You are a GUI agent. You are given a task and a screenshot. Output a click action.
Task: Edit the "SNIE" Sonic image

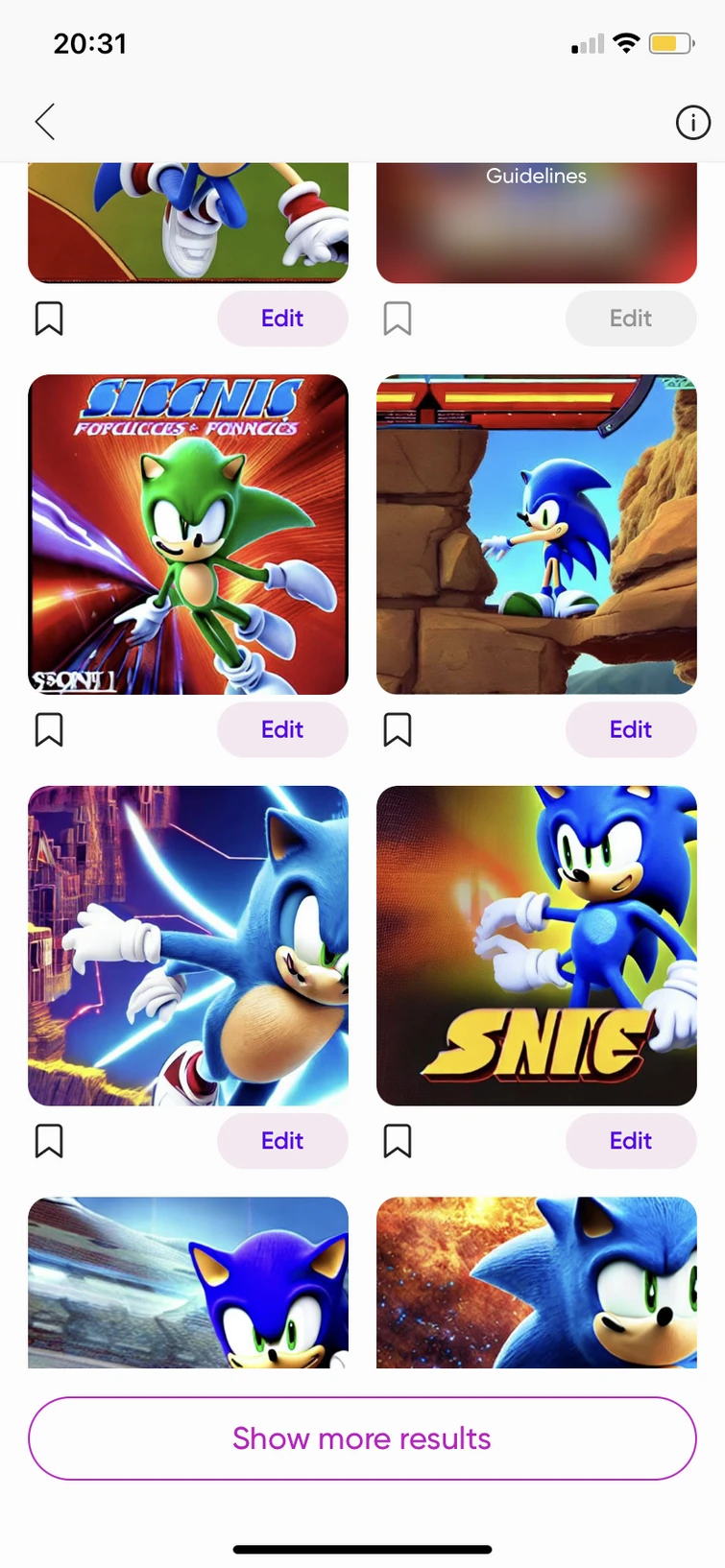[631, 1141]
